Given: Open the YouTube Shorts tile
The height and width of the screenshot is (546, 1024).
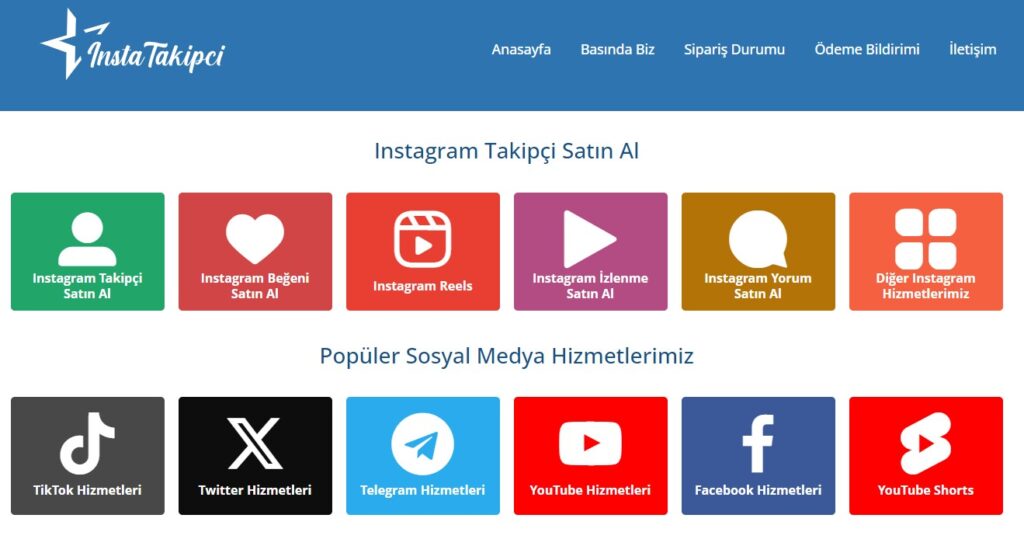Looking at the screenshot, I should 925,456.
